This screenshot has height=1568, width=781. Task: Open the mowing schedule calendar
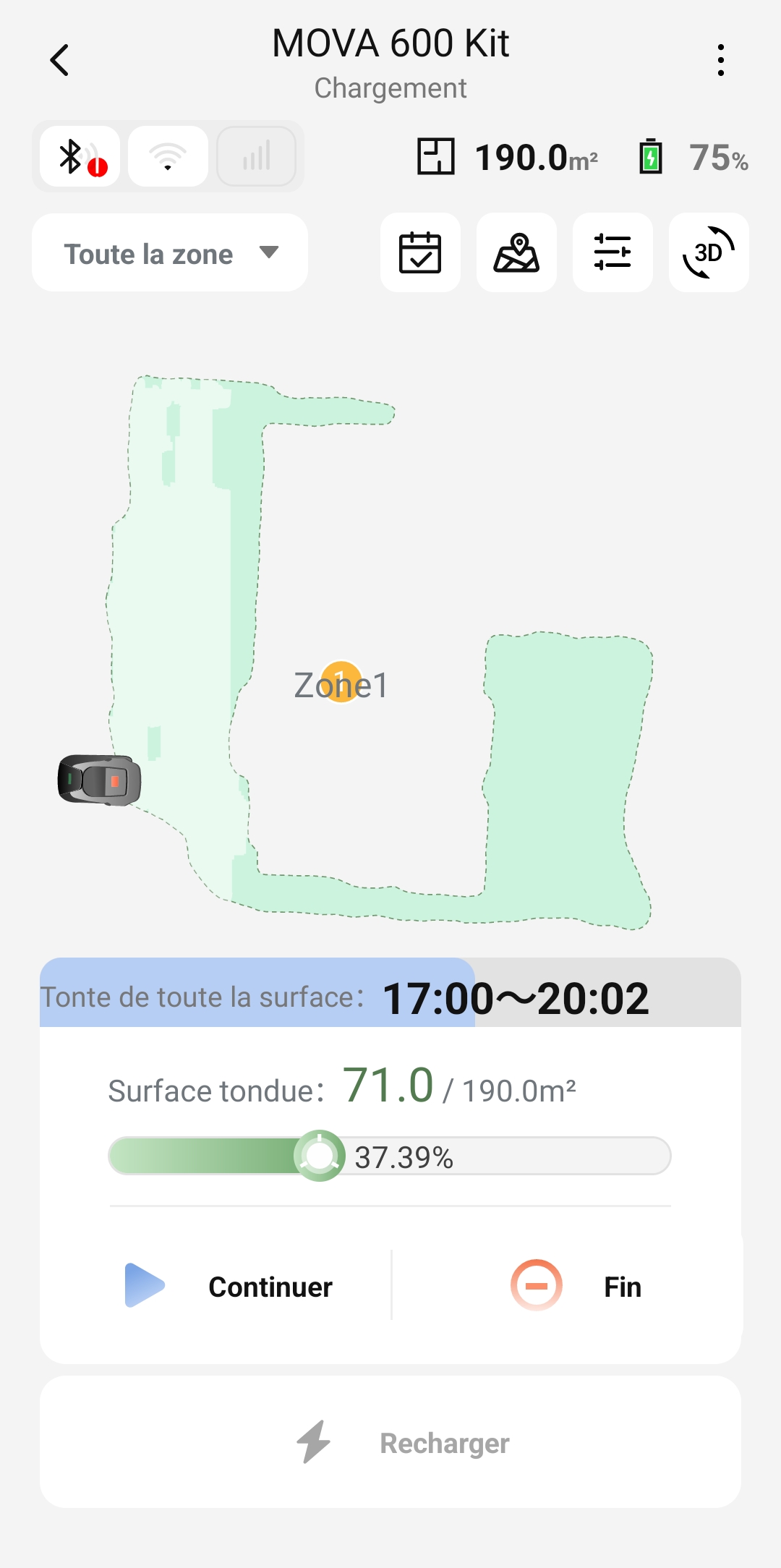point(420,252)
